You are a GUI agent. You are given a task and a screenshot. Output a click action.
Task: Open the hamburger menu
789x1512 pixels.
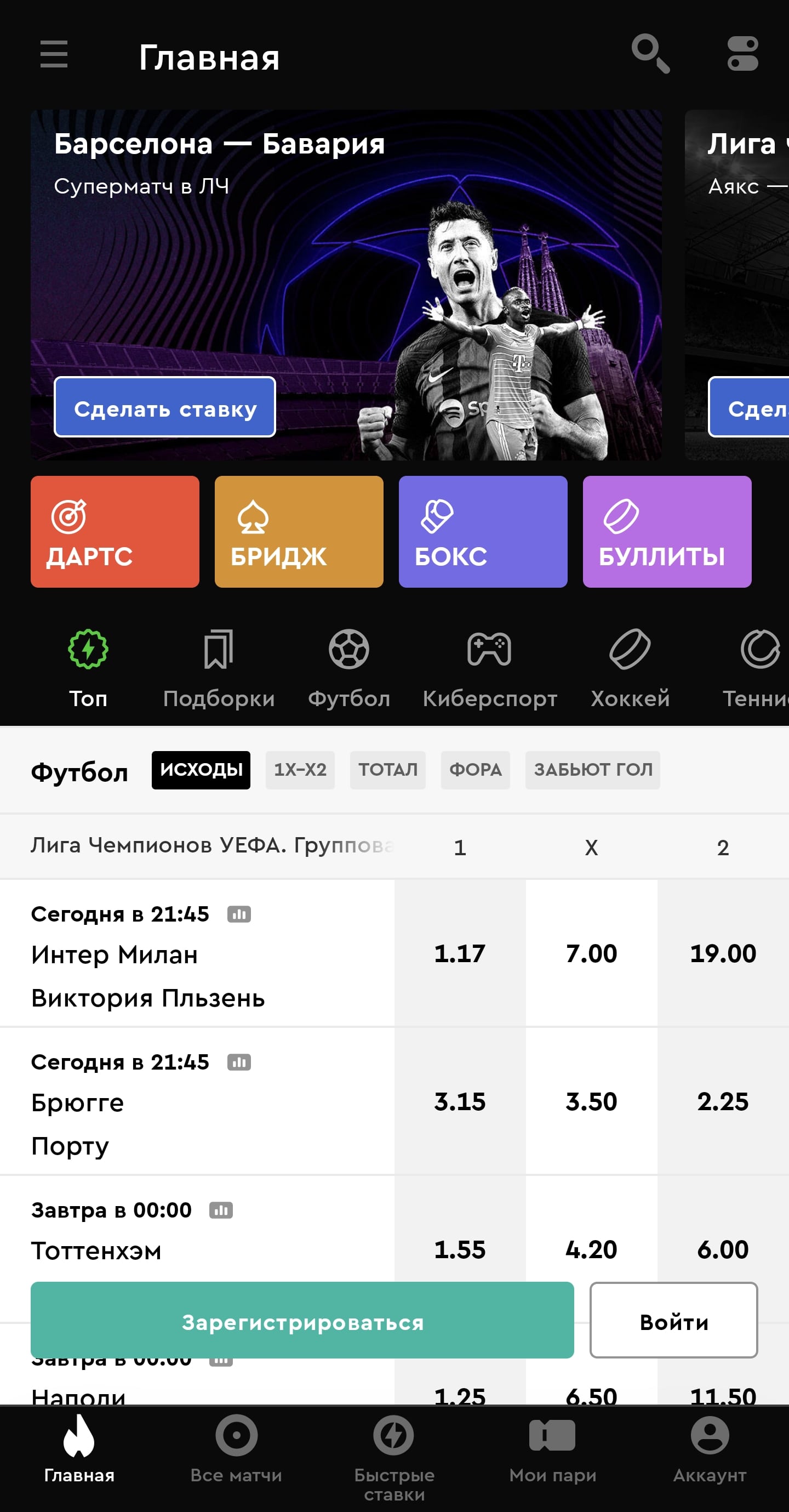tap(54, 55)
